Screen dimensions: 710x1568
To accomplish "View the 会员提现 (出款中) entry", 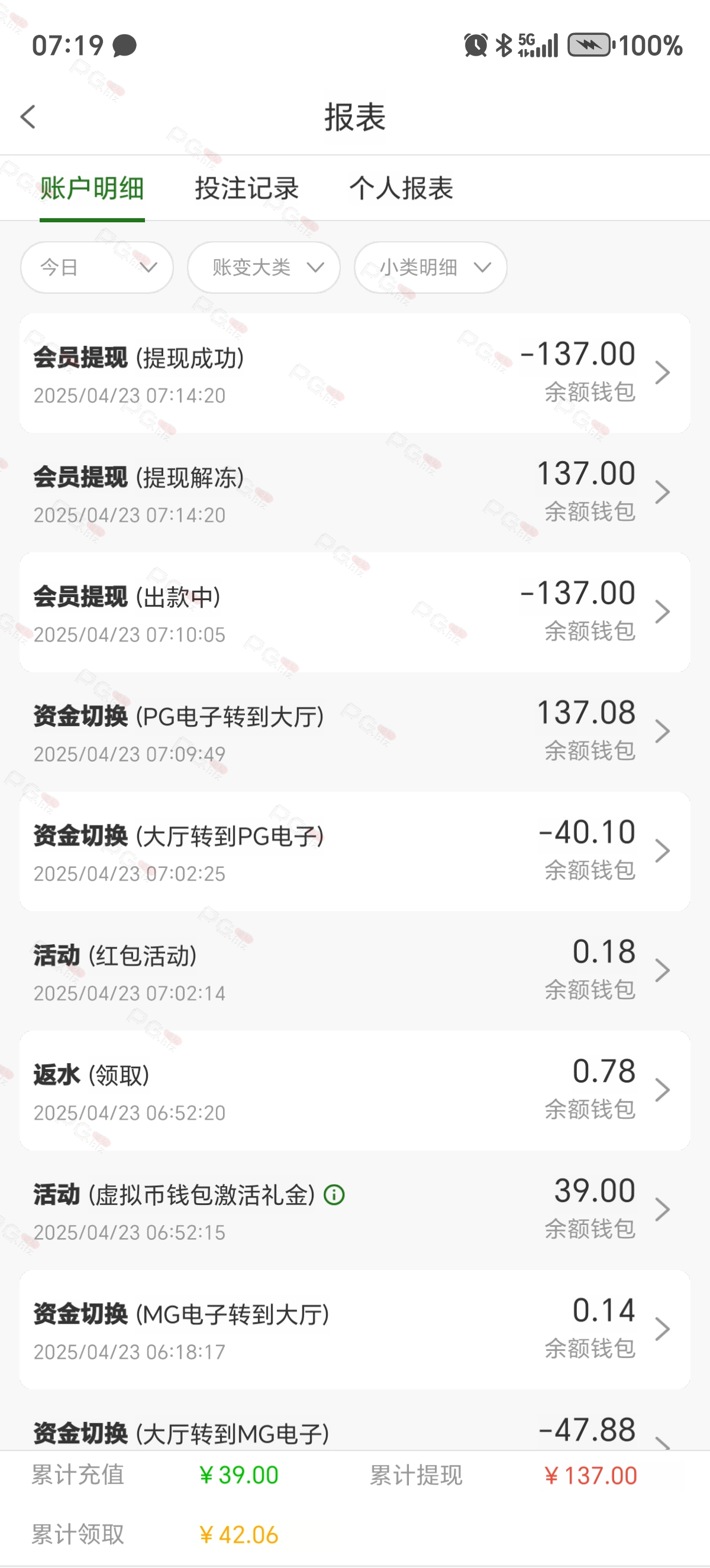I will [x=354, y=612].
